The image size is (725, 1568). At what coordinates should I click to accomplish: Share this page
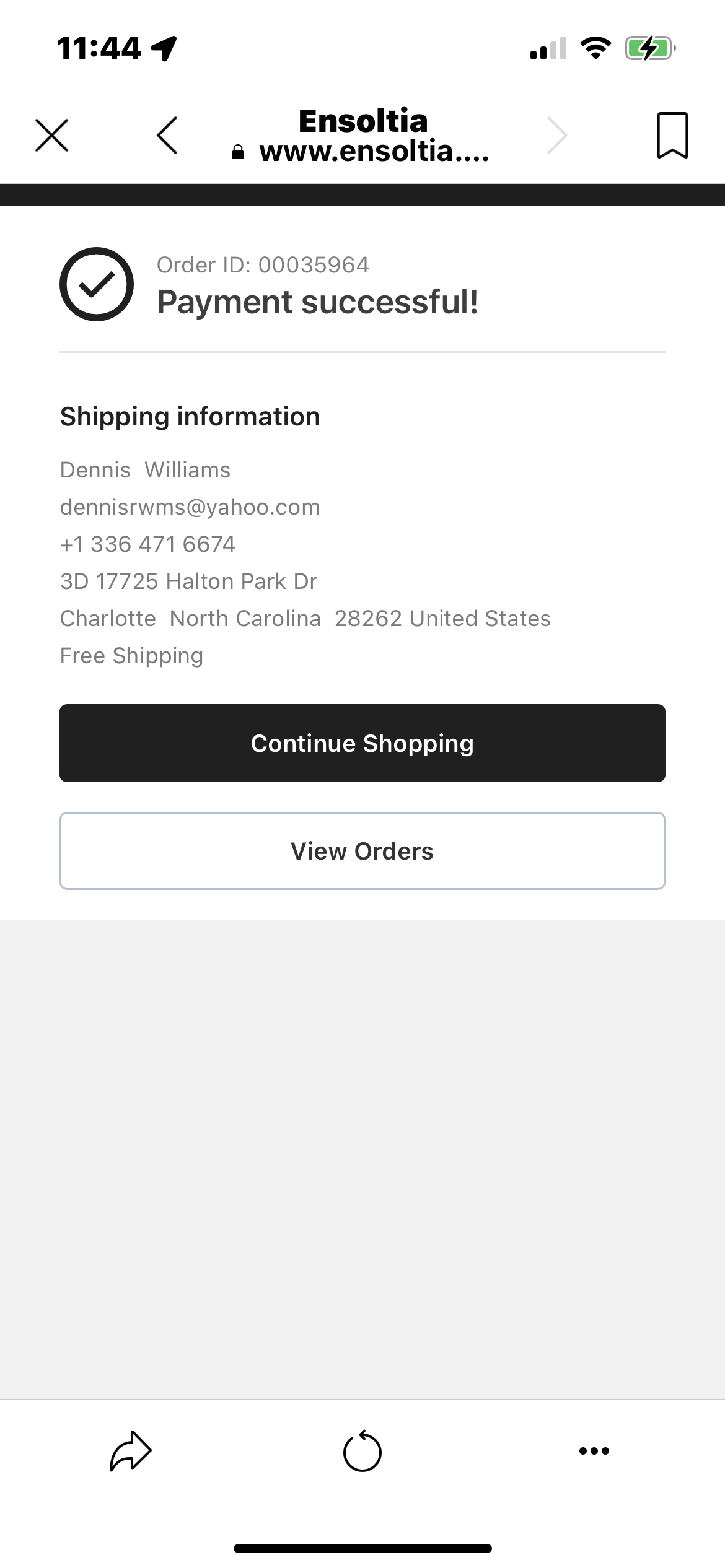point(131,1450)
